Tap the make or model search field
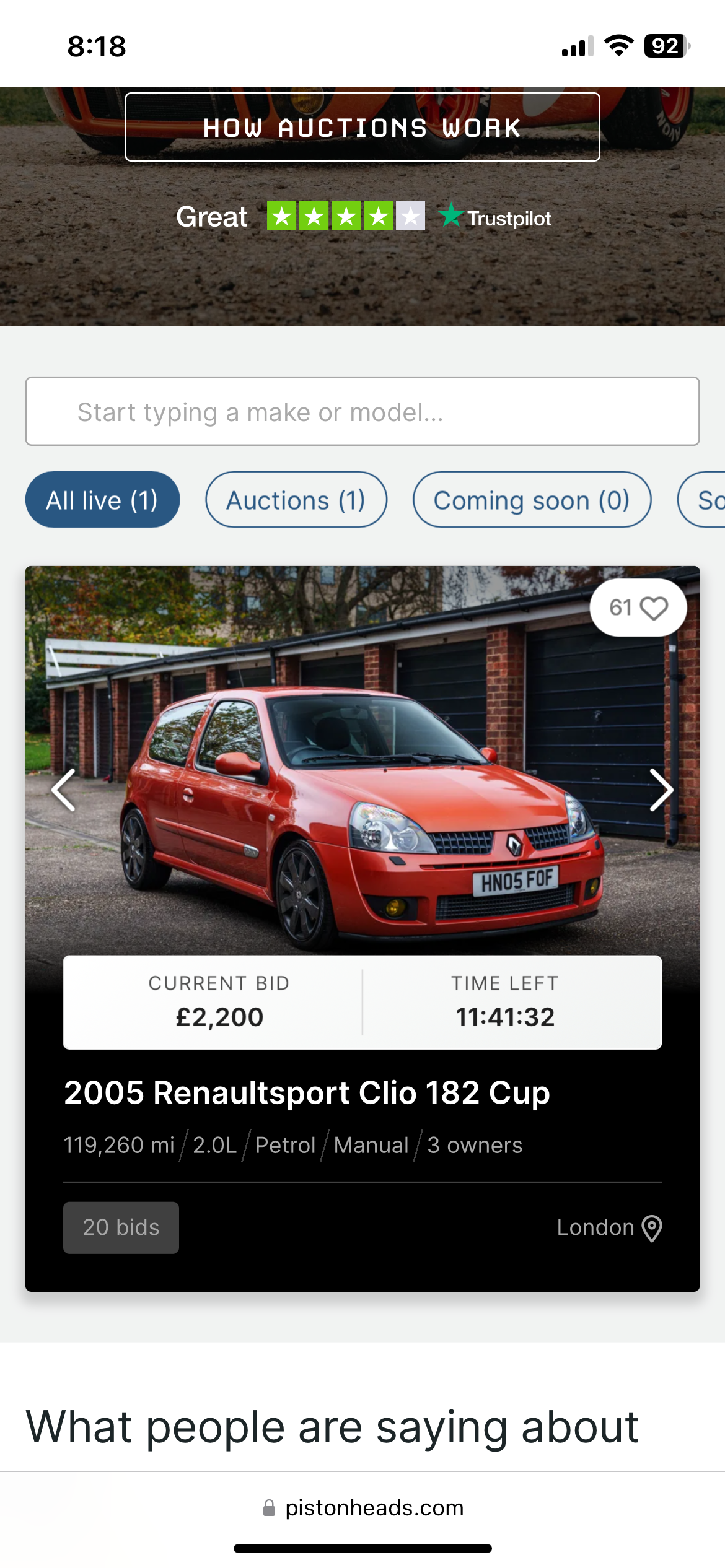 362,412
